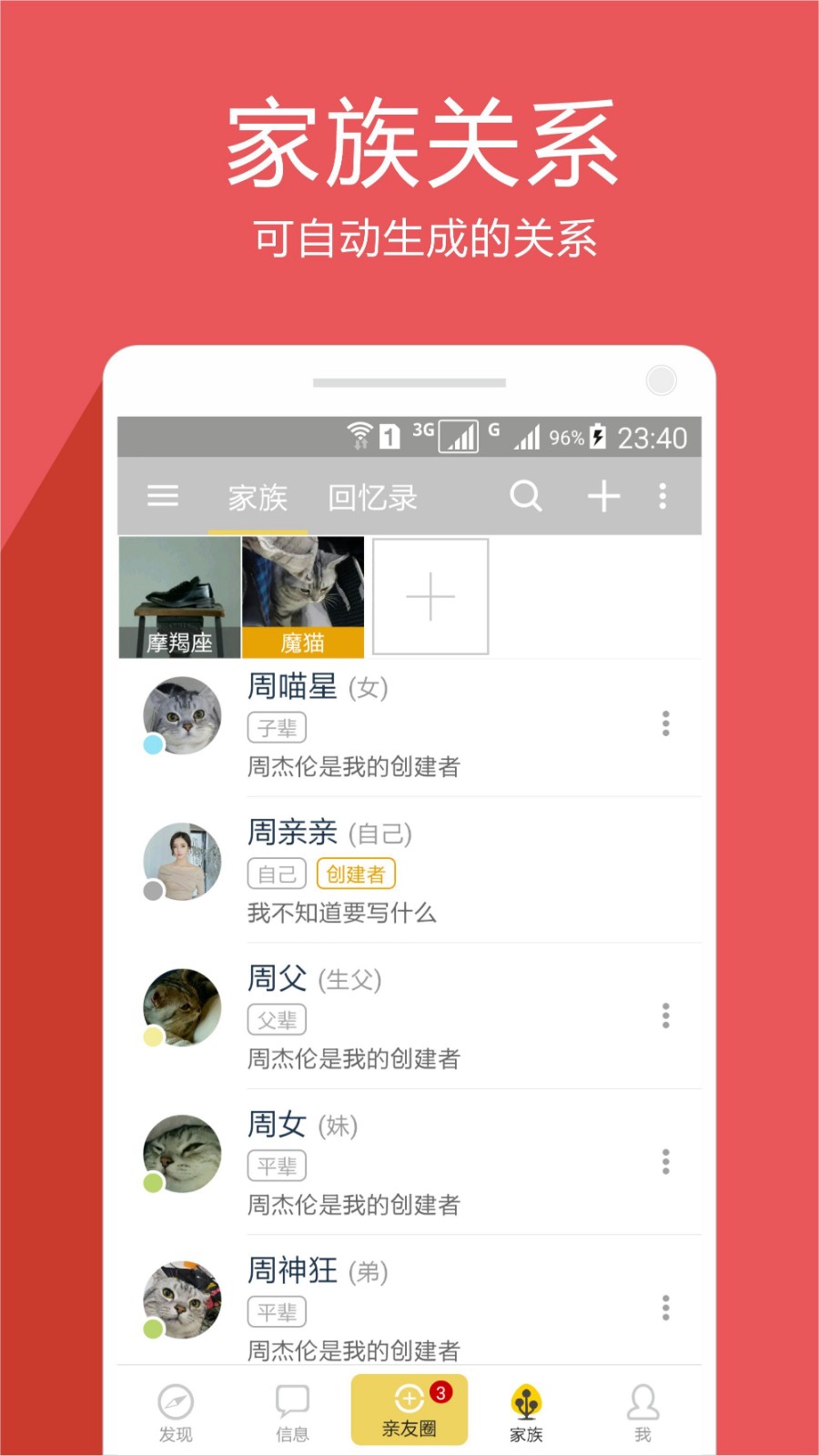The height and width of the screenshot is (1456, 819).
Task: Open the hamburger menu icon
Action: click(x=163, y=496)
